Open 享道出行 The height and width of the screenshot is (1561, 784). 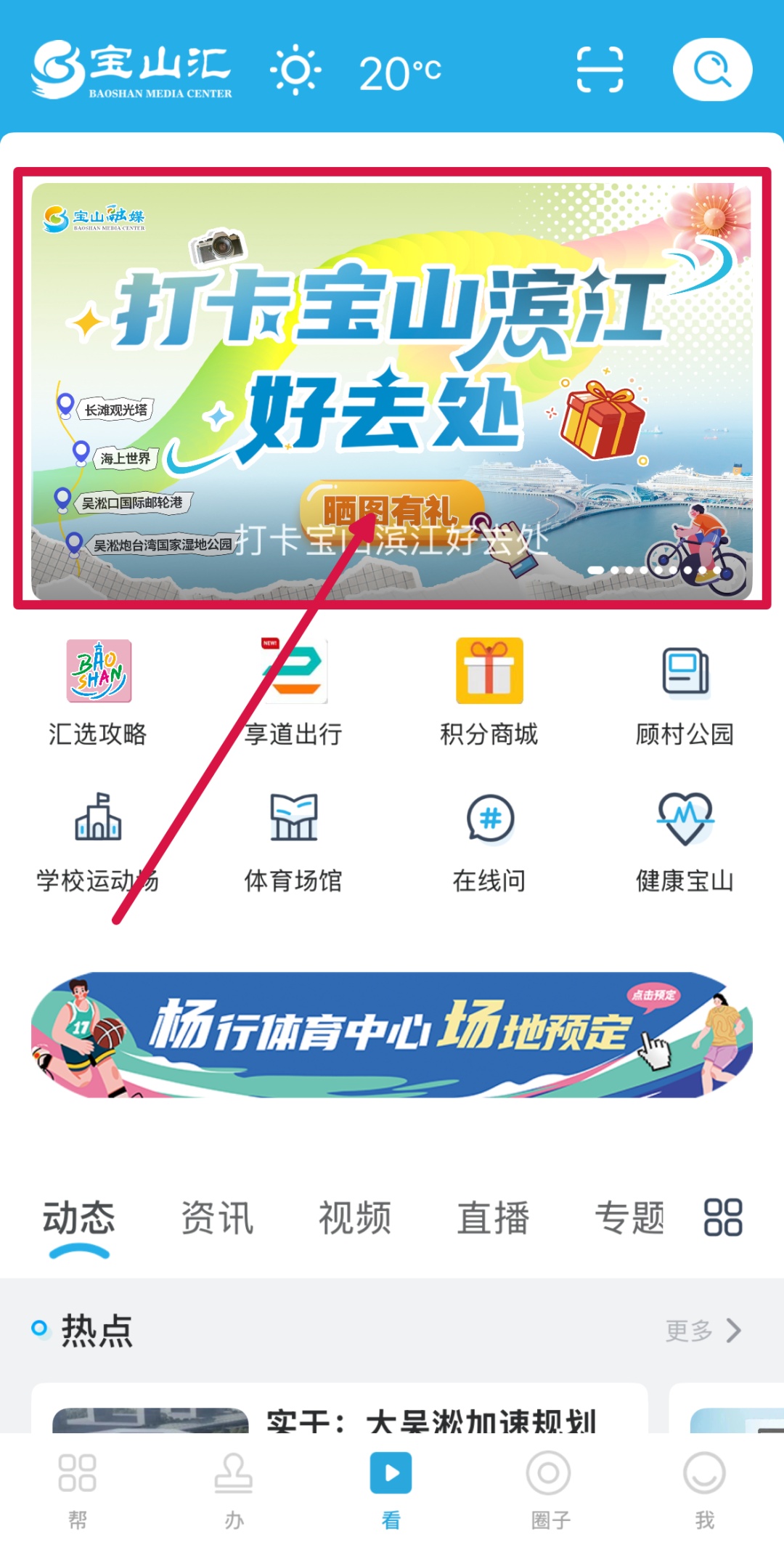click(294, 691)
